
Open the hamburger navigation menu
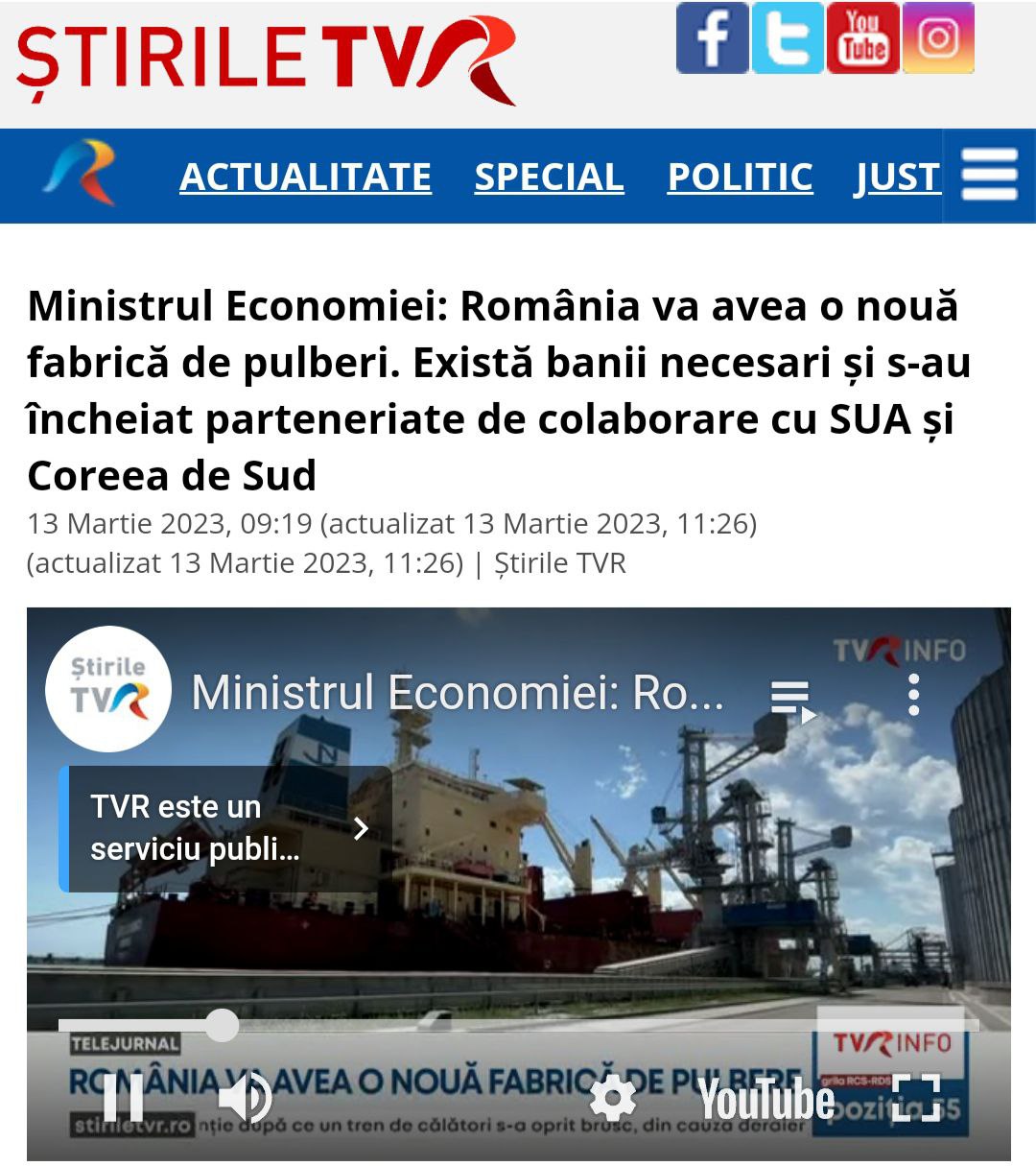click(989, 175)
